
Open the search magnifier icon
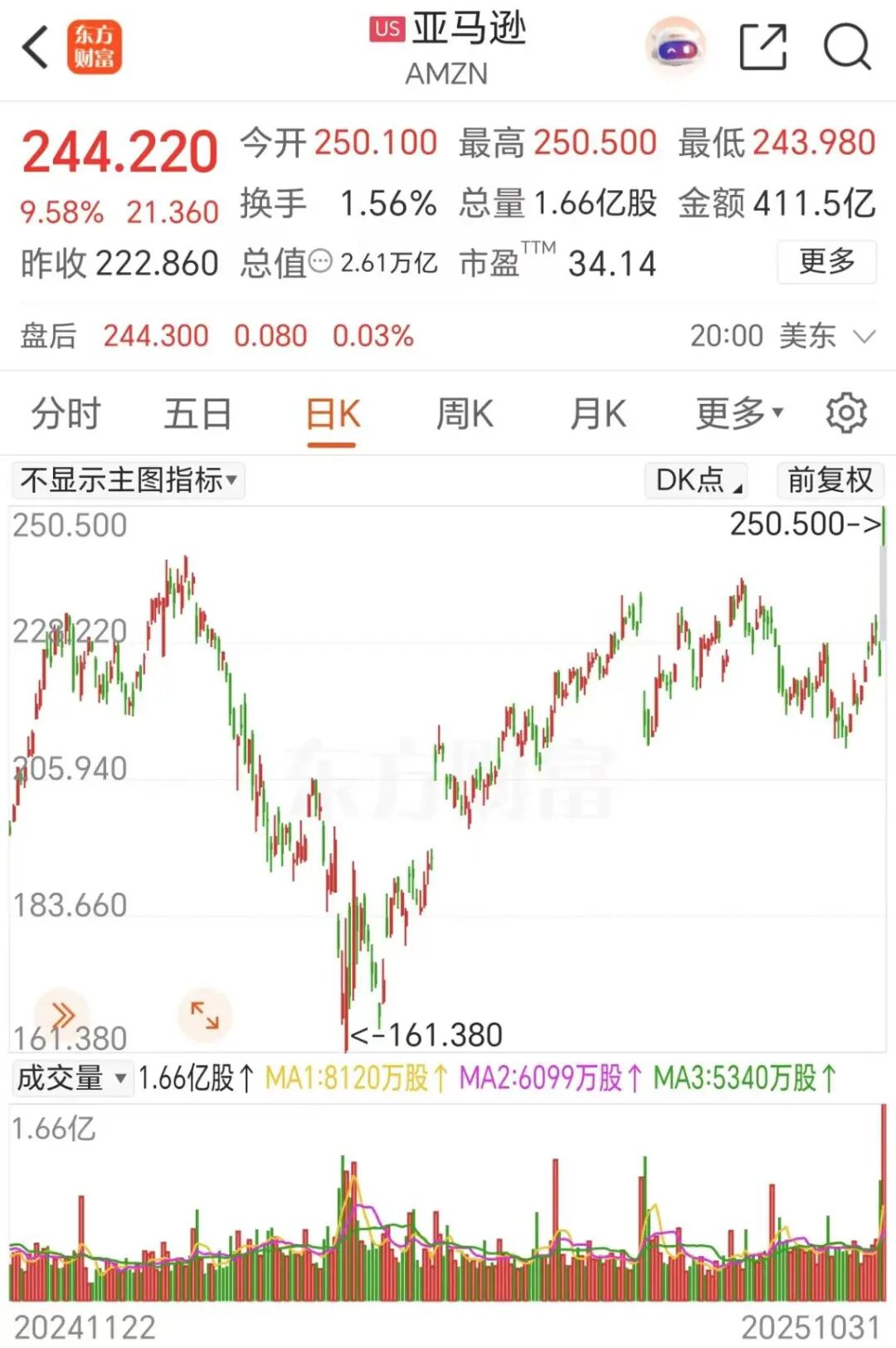click(x=847, y=47)
